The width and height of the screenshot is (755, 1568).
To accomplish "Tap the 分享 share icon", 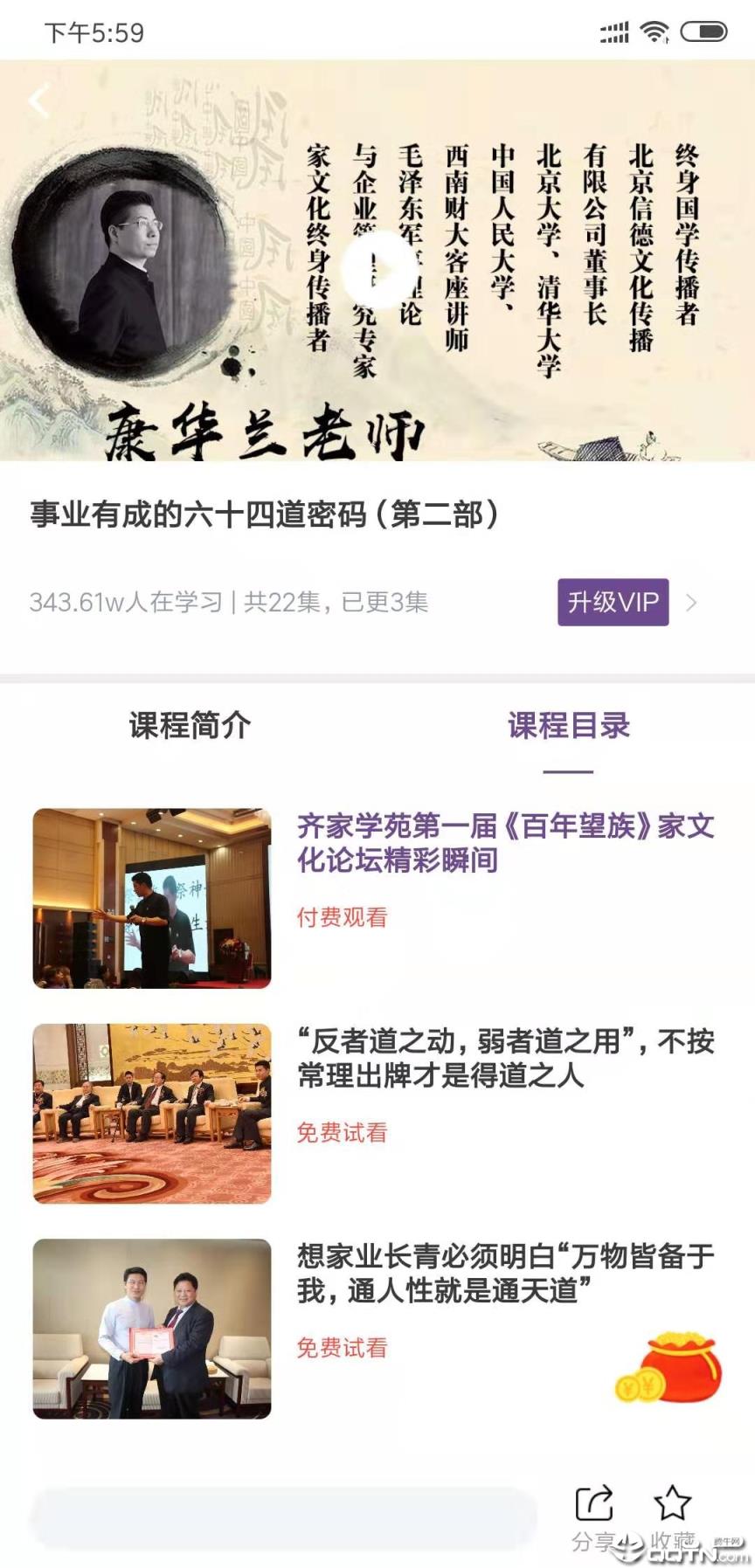I will click(x=595, y=1504).
